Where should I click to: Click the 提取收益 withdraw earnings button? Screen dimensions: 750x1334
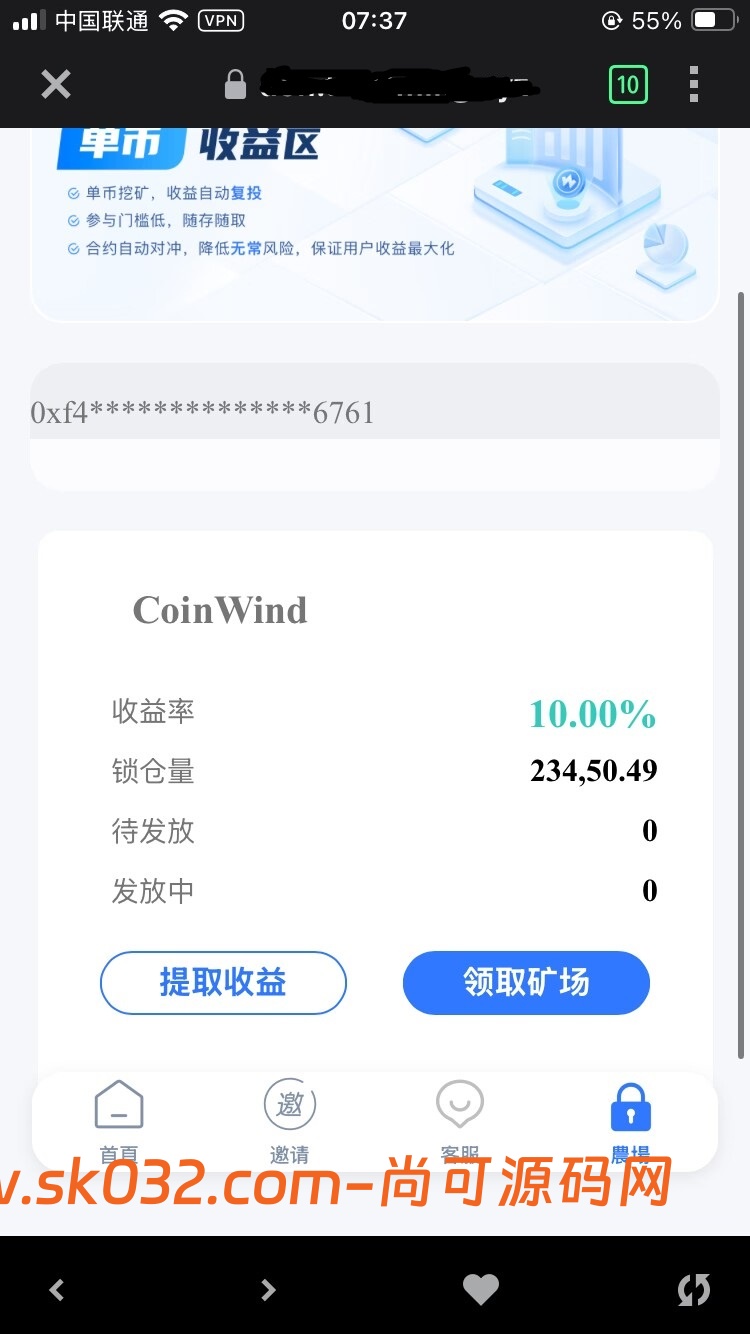[222, 983]
